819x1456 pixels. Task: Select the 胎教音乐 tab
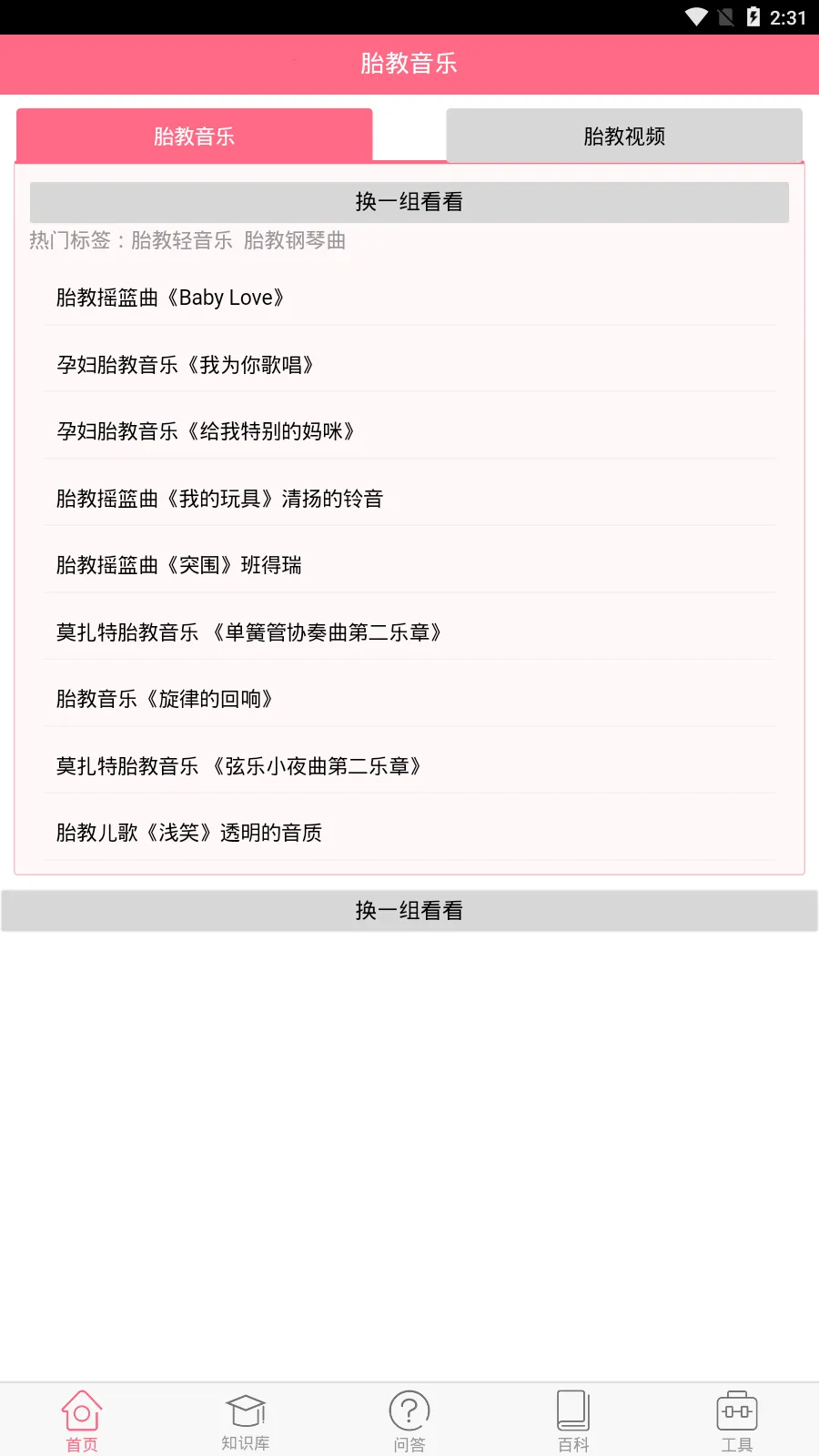195,135
